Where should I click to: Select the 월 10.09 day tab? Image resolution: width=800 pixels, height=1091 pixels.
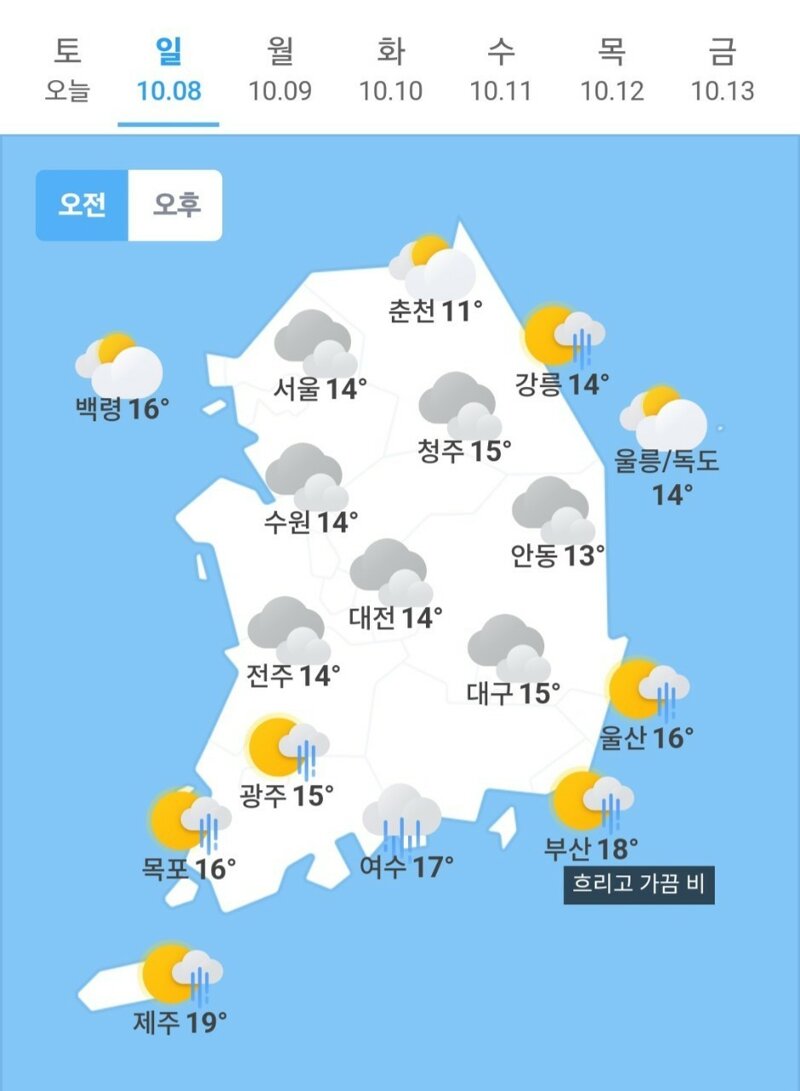pos(280,70)
